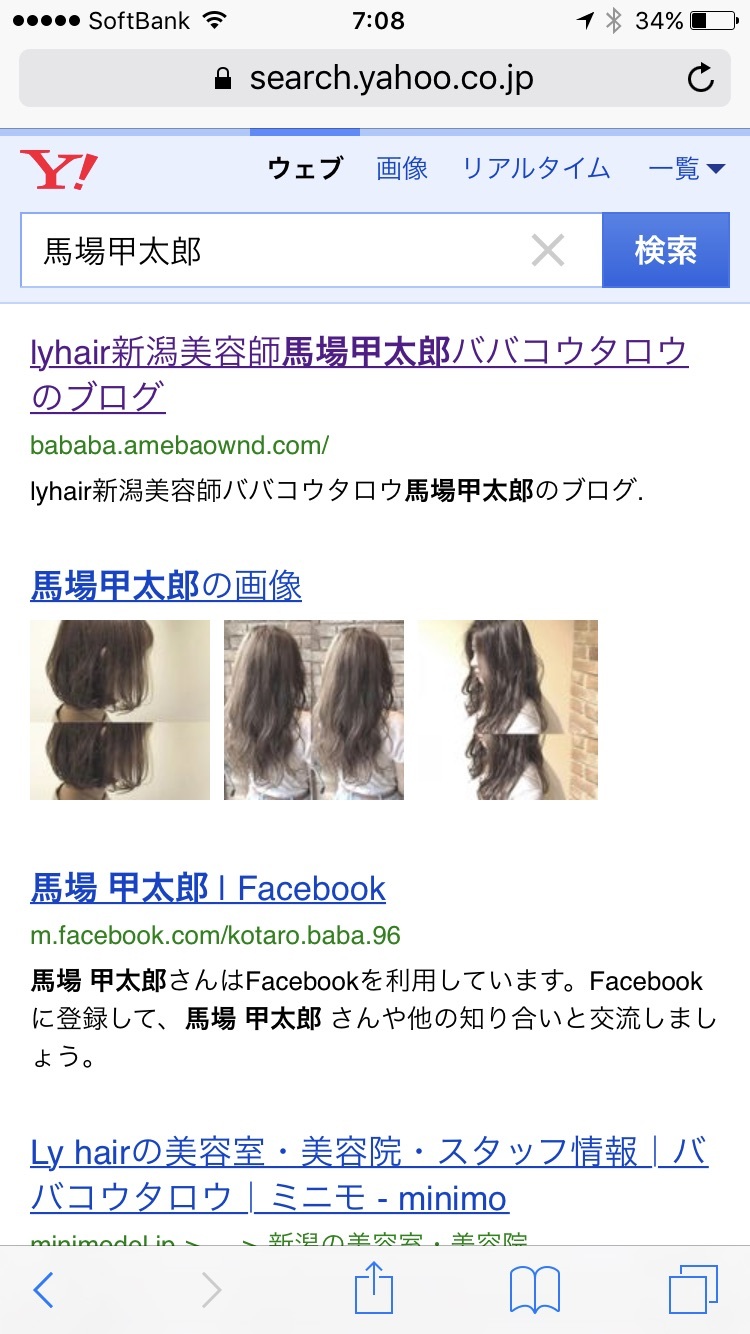The width and height of the screenshot is (750, 1334).
Task: Open the long wavy back-view hairstyle image
Action: [x=314, y=710]
